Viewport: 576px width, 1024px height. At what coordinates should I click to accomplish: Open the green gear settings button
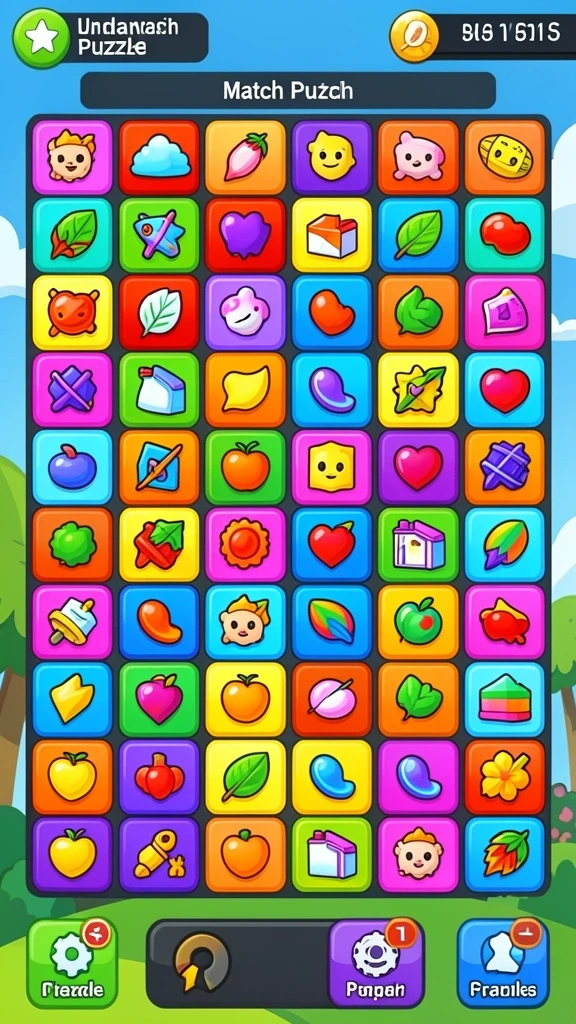[x=72, y=963]
